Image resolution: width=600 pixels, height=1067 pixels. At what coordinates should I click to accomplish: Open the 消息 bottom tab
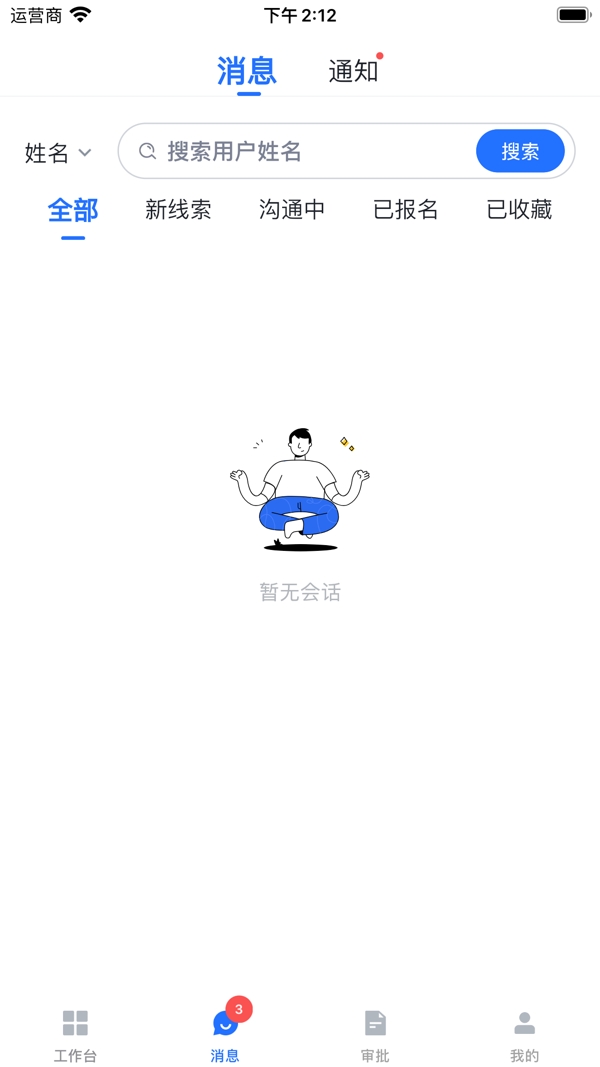pyautogui.click(x=225, y=1036)
